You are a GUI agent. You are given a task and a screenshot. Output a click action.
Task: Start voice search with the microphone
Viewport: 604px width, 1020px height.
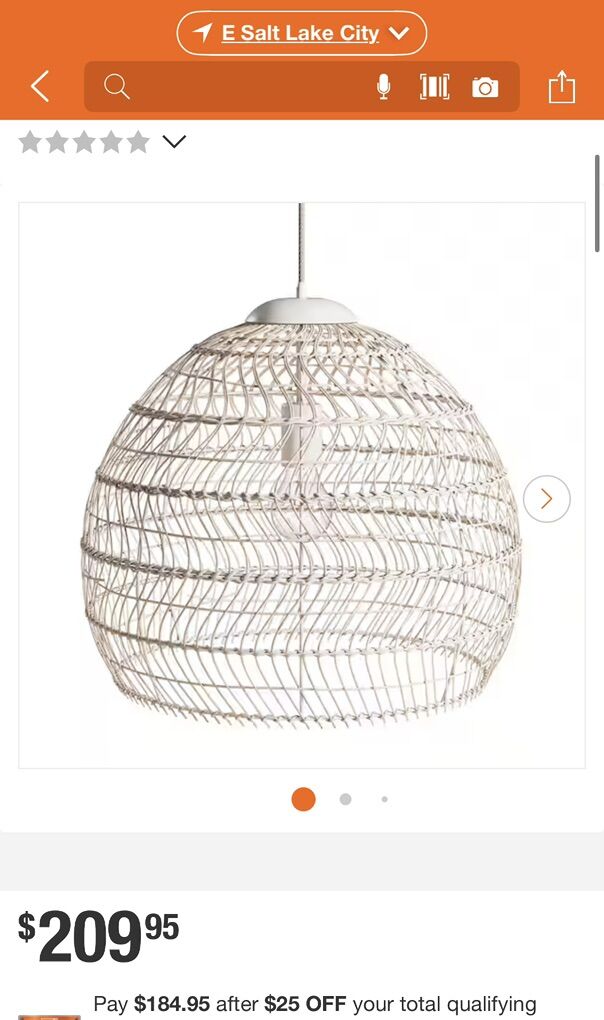(x=384, y=87)
